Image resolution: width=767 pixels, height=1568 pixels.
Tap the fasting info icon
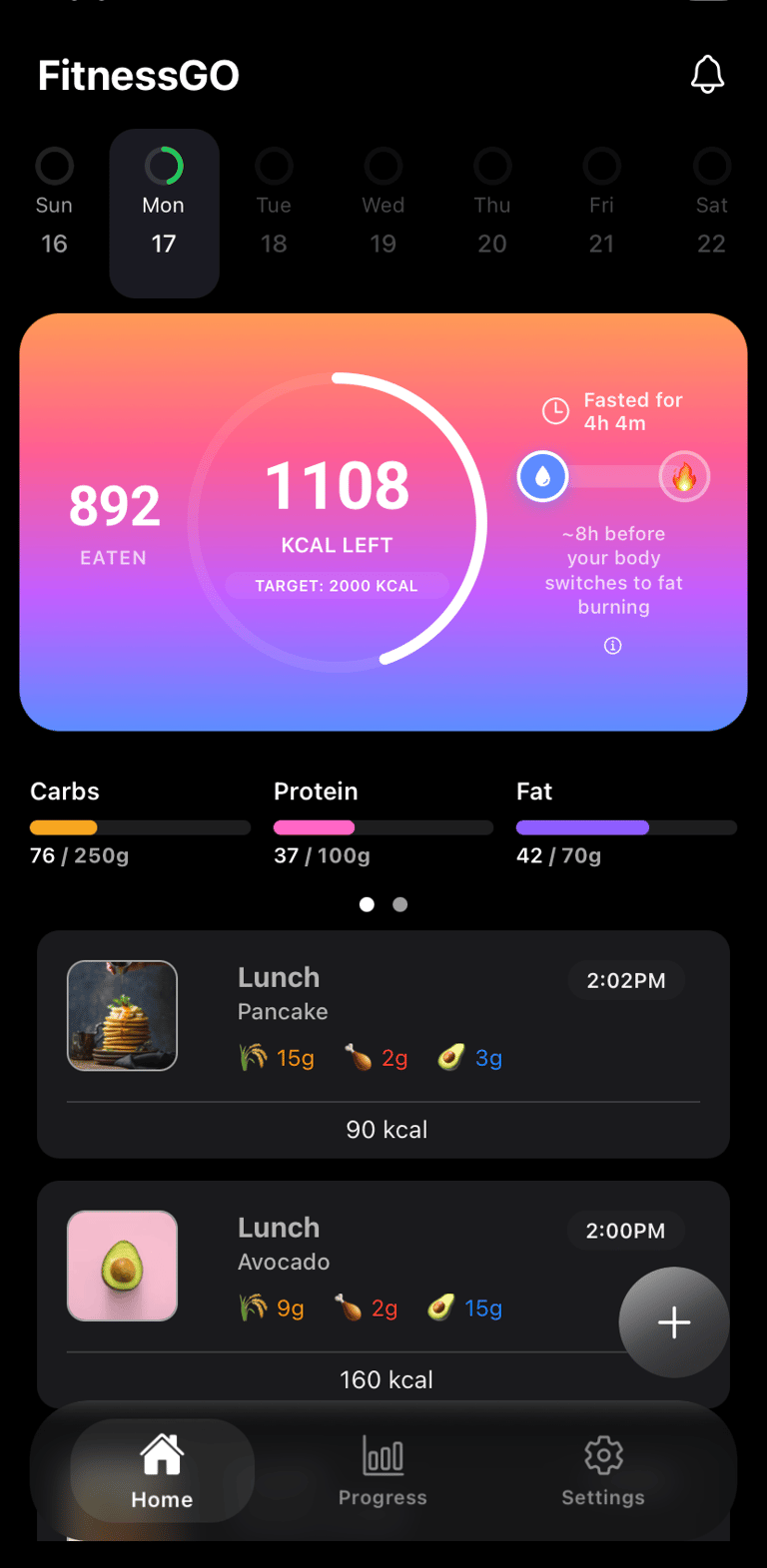[613, 646]
